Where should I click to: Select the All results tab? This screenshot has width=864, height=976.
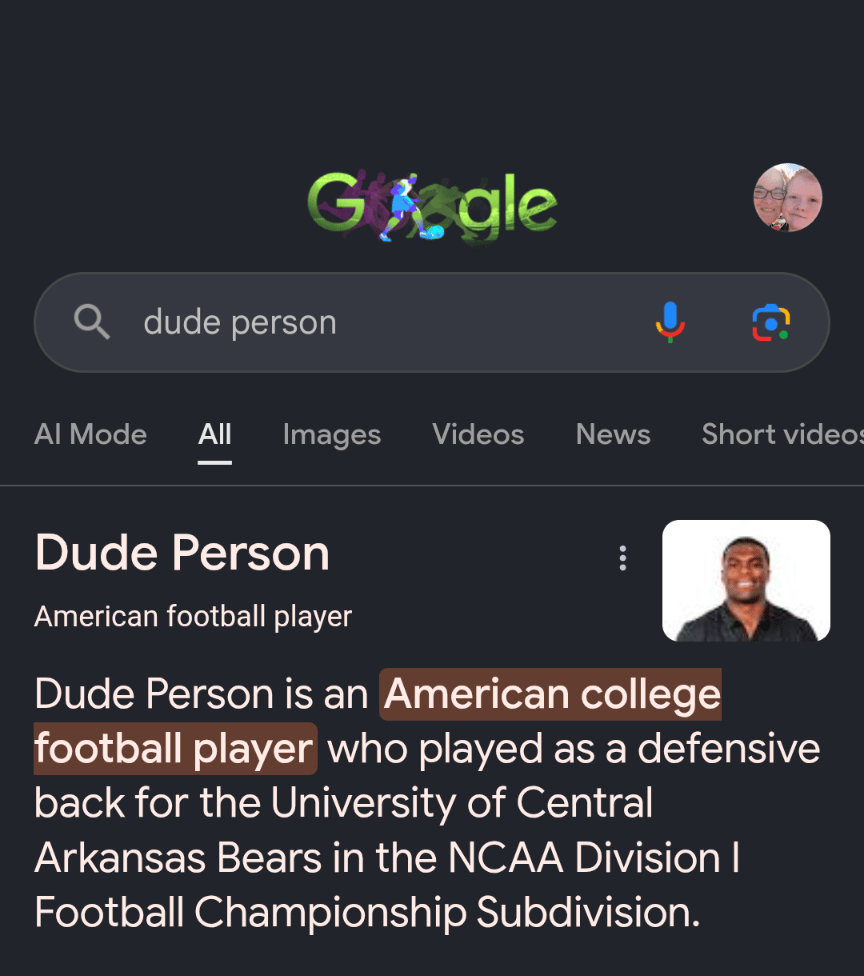tap(215, 434)
